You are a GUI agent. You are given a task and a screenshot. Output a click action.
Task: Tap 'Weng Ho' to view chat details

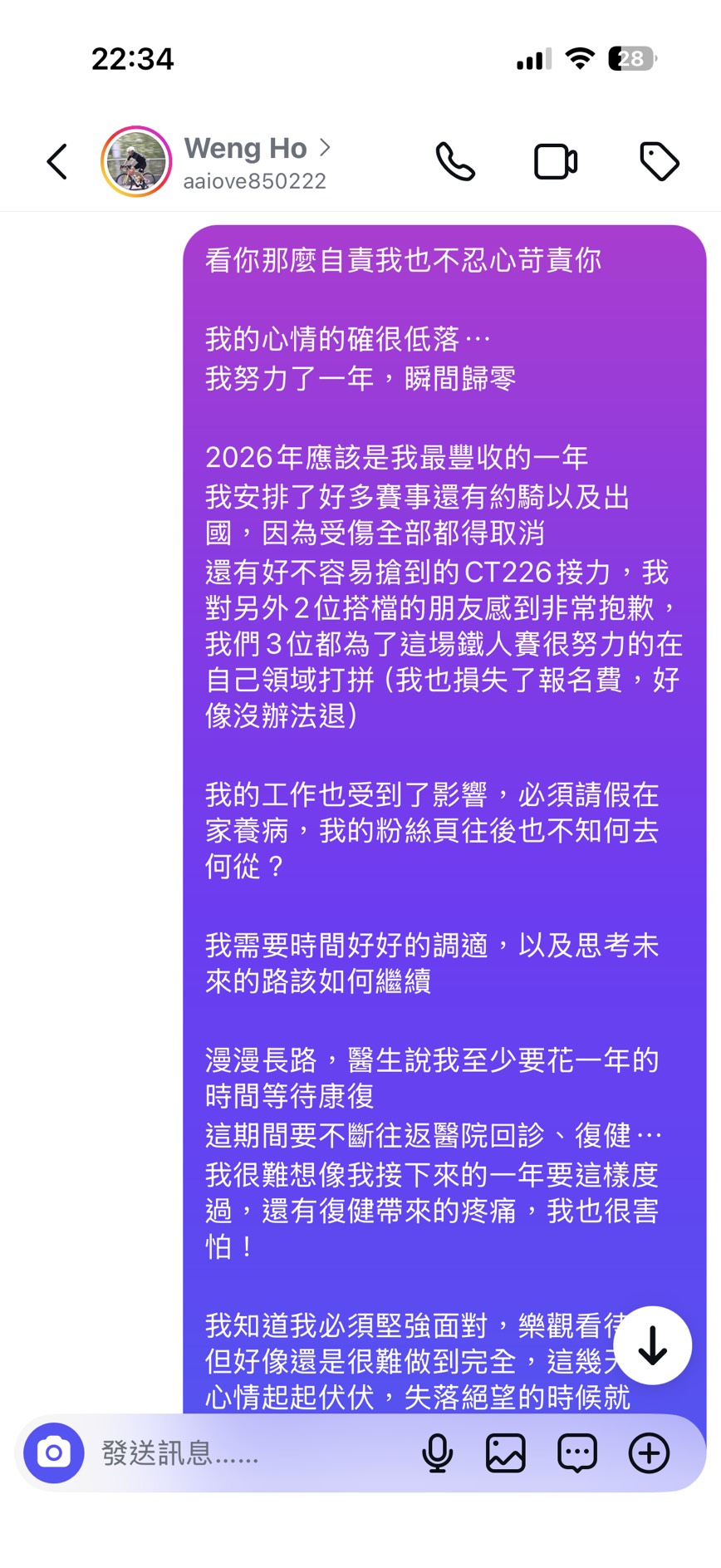245,148
